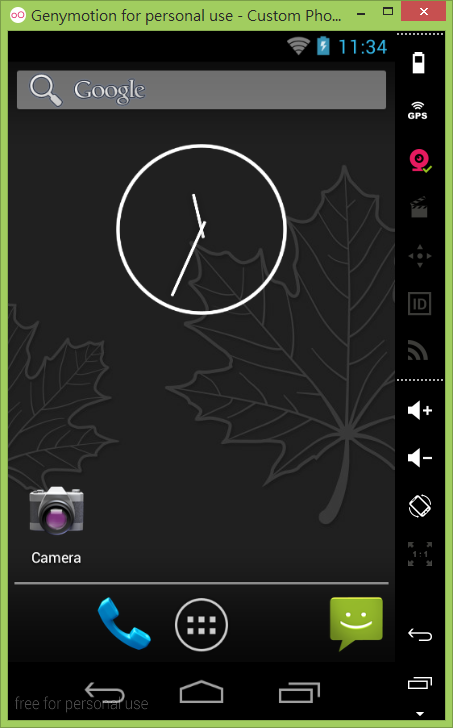Increase the emulator volume
Image resolution: width=453 pixels, height=728 pixels.
pyautogui.click(x=420, y=410)
